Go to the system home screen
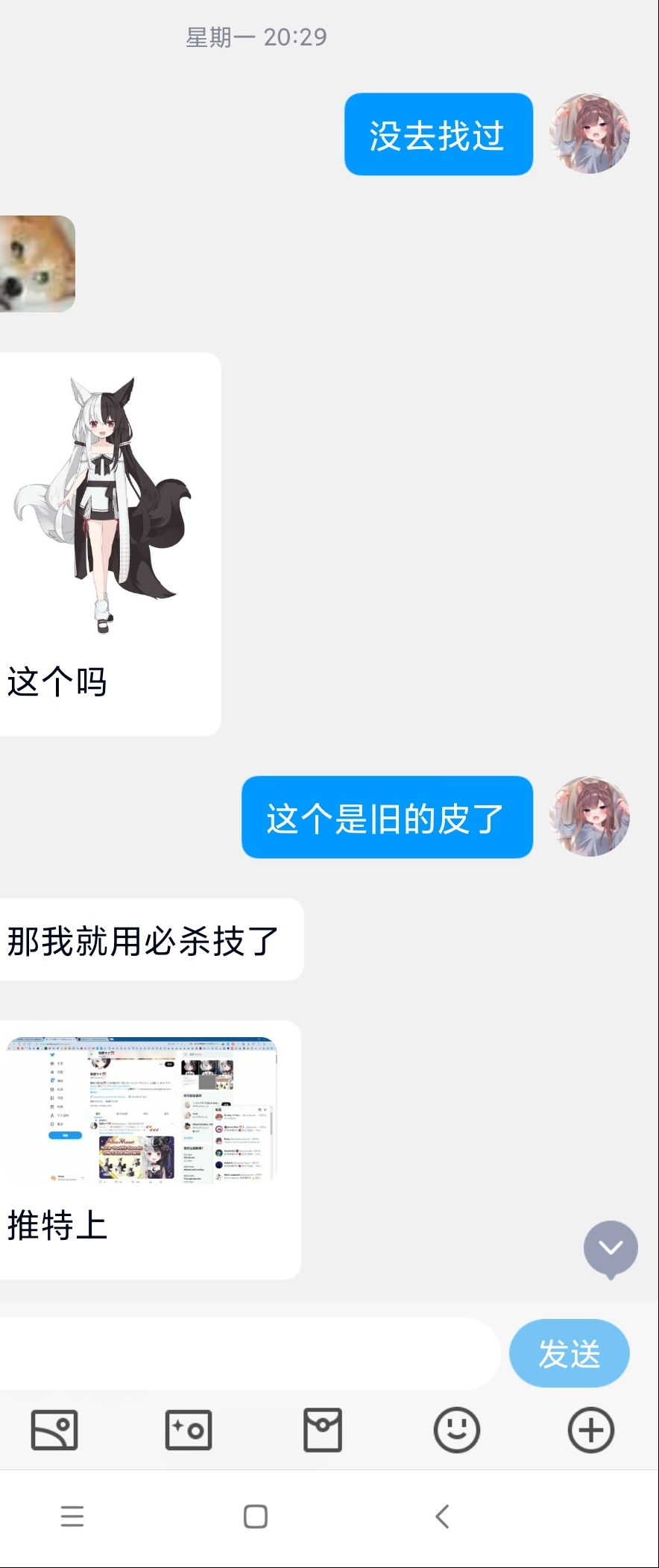 [256, 1516]
